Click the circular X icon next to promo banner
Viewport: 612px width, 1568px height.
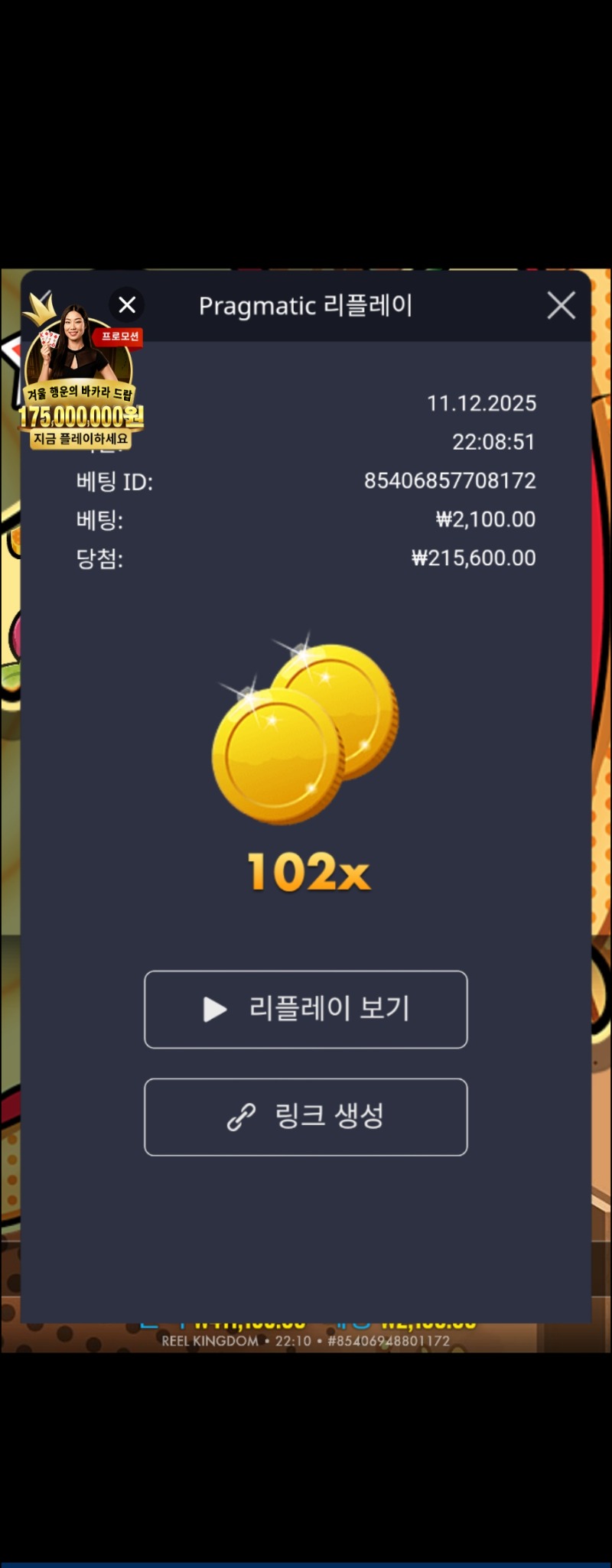[126, 304]
